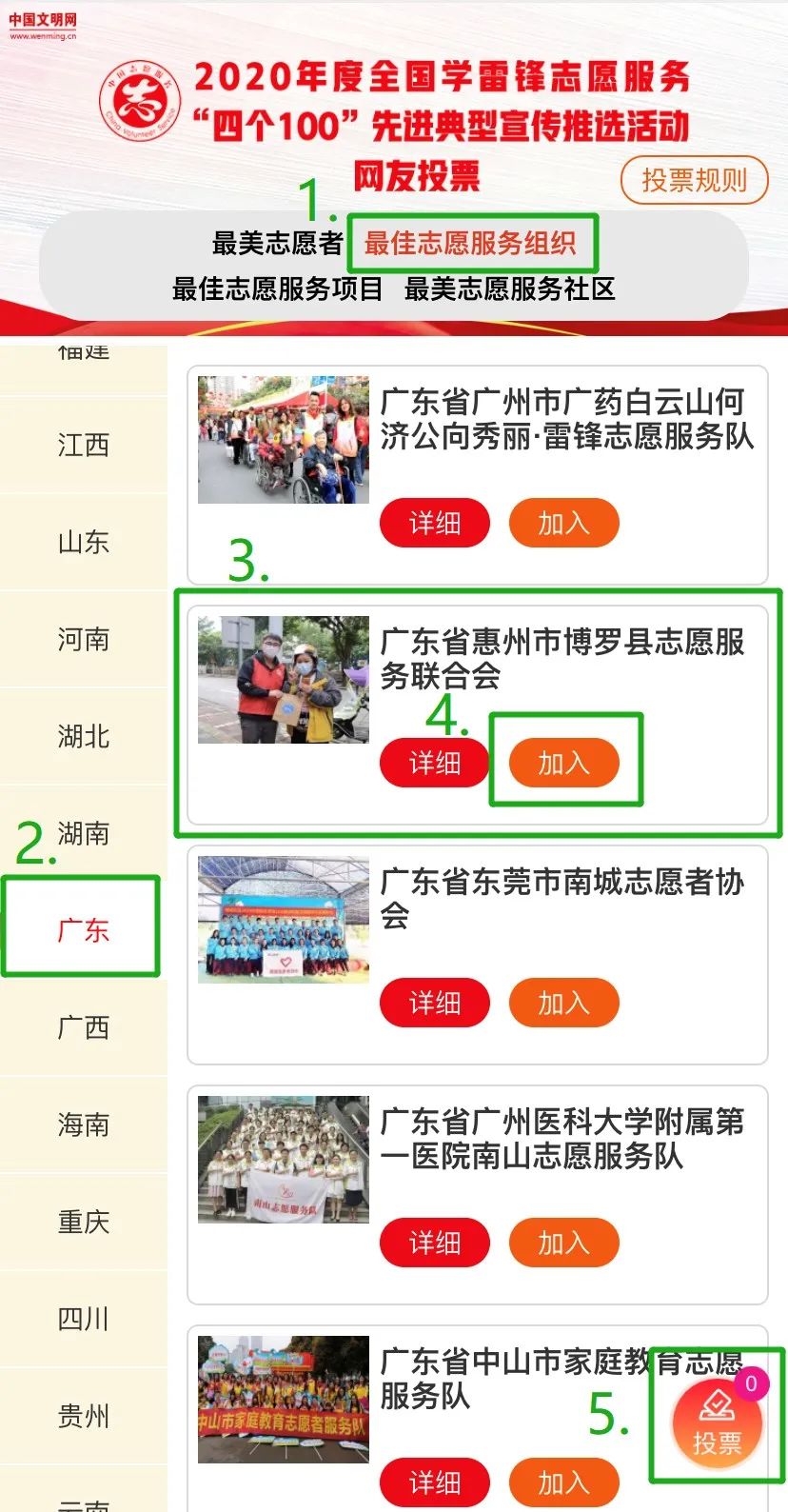Show 详细 for 东莞市南城志愿者协会
The width and height of the screenshot is (788, 1512).
pos(435,1003)
